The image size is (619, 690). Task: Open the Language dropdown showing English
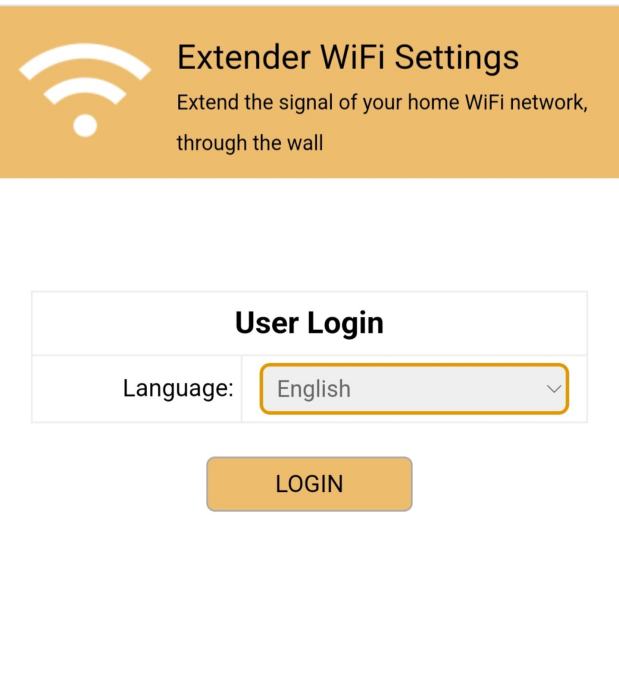414,389
